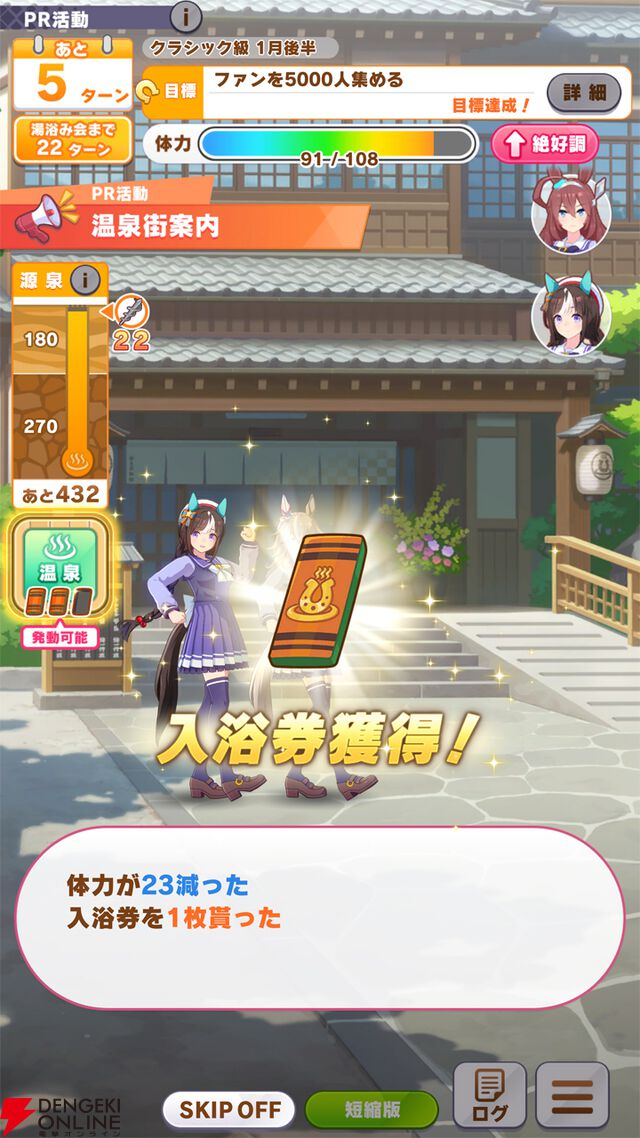
Task: Open the 源泉 info icon
Action: point(86,281)
